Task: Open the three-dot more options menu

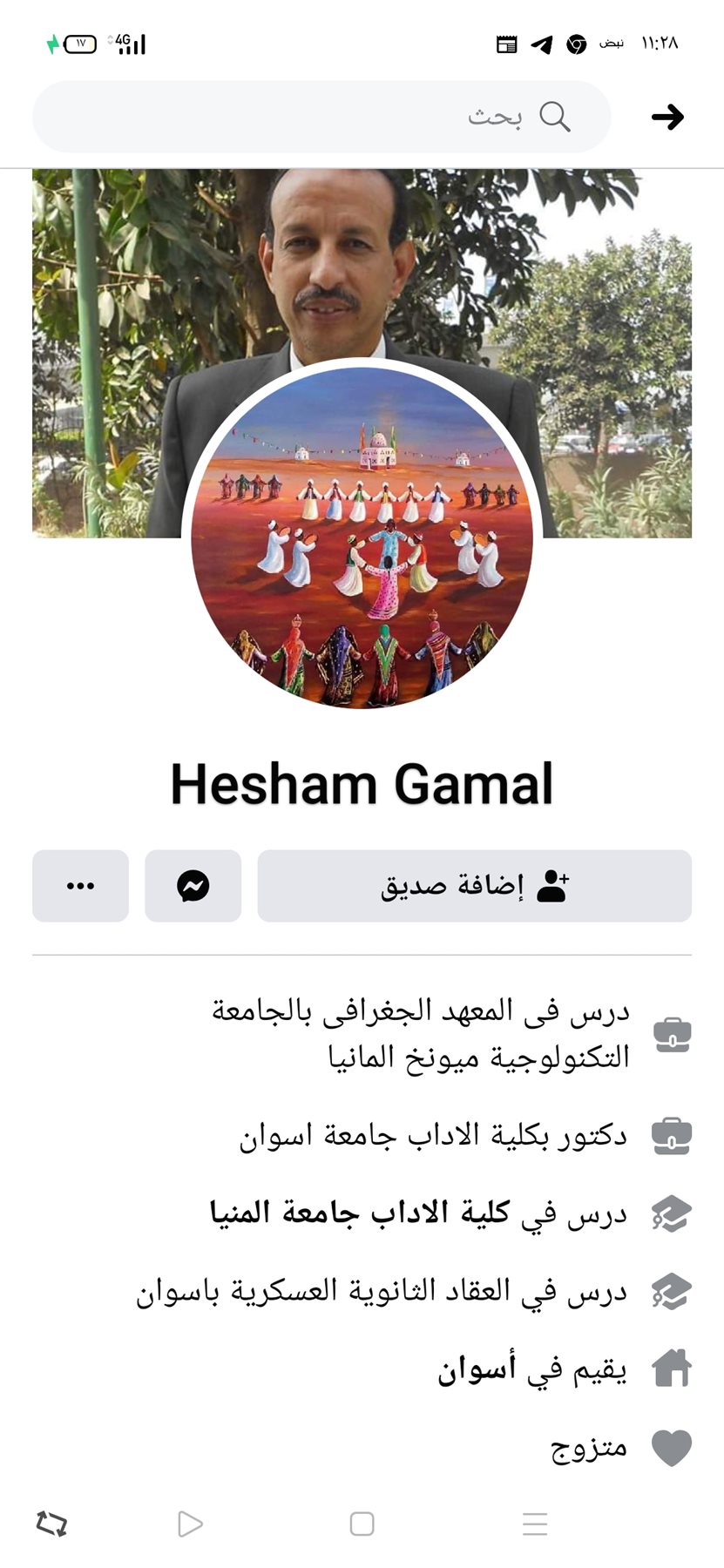Action: click(x=80, y=885)
